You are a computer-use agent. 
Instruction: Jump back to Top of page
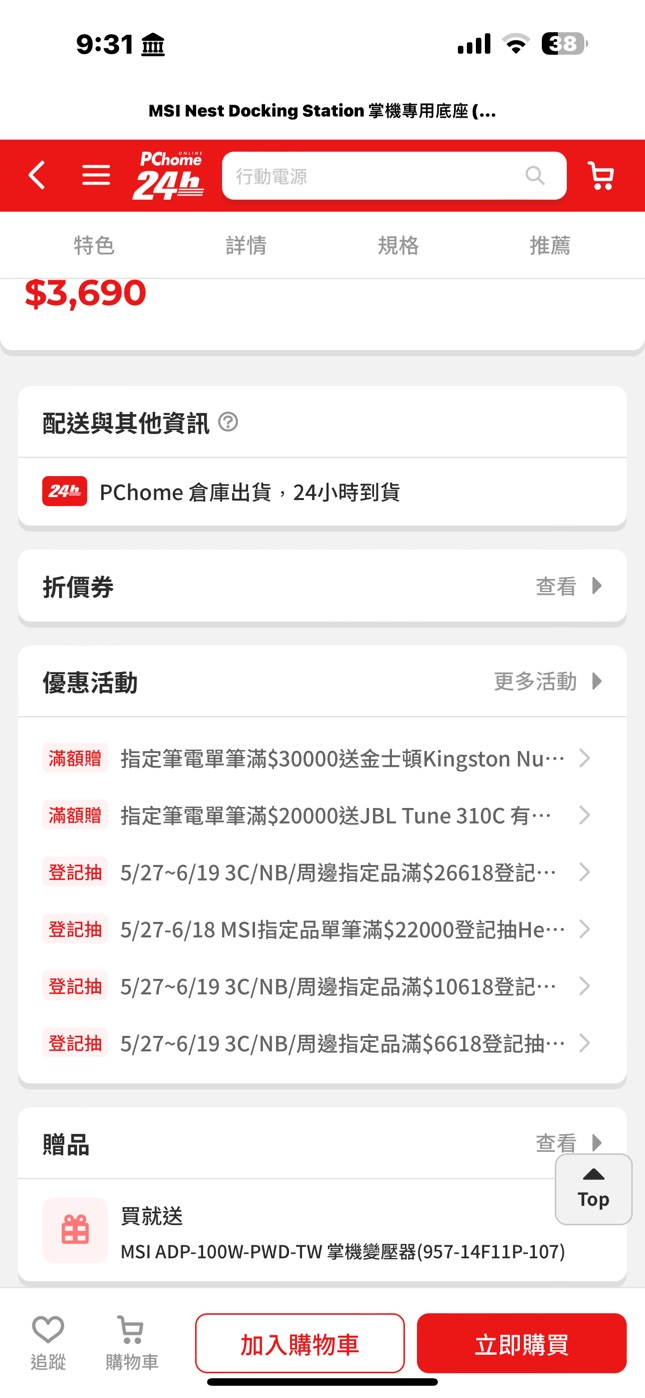click(x=593, y=1189)
